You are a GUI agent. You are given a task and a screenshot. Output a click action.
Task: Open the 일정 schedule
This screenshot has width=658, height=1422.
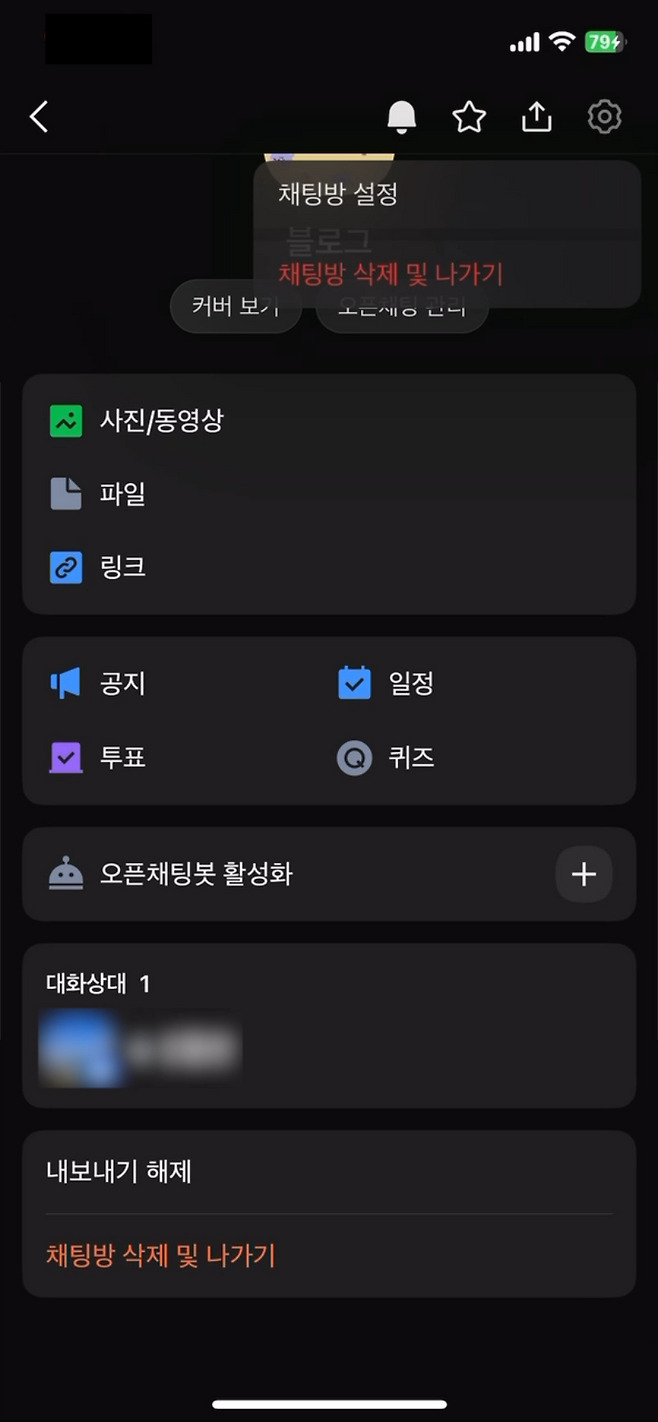coord(410,684)
